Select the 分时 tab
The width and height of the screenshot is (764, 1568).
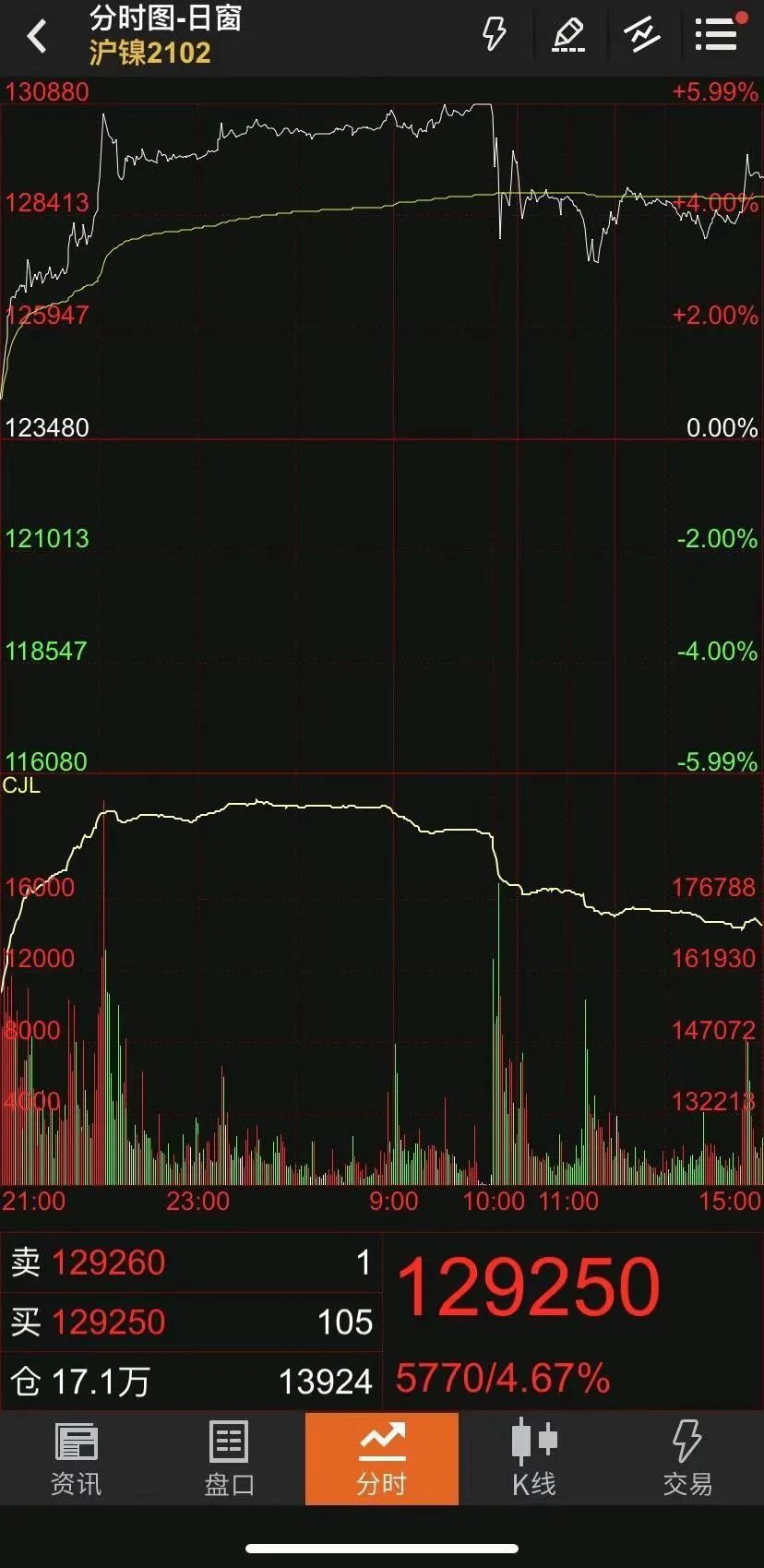click(382, 1459)
